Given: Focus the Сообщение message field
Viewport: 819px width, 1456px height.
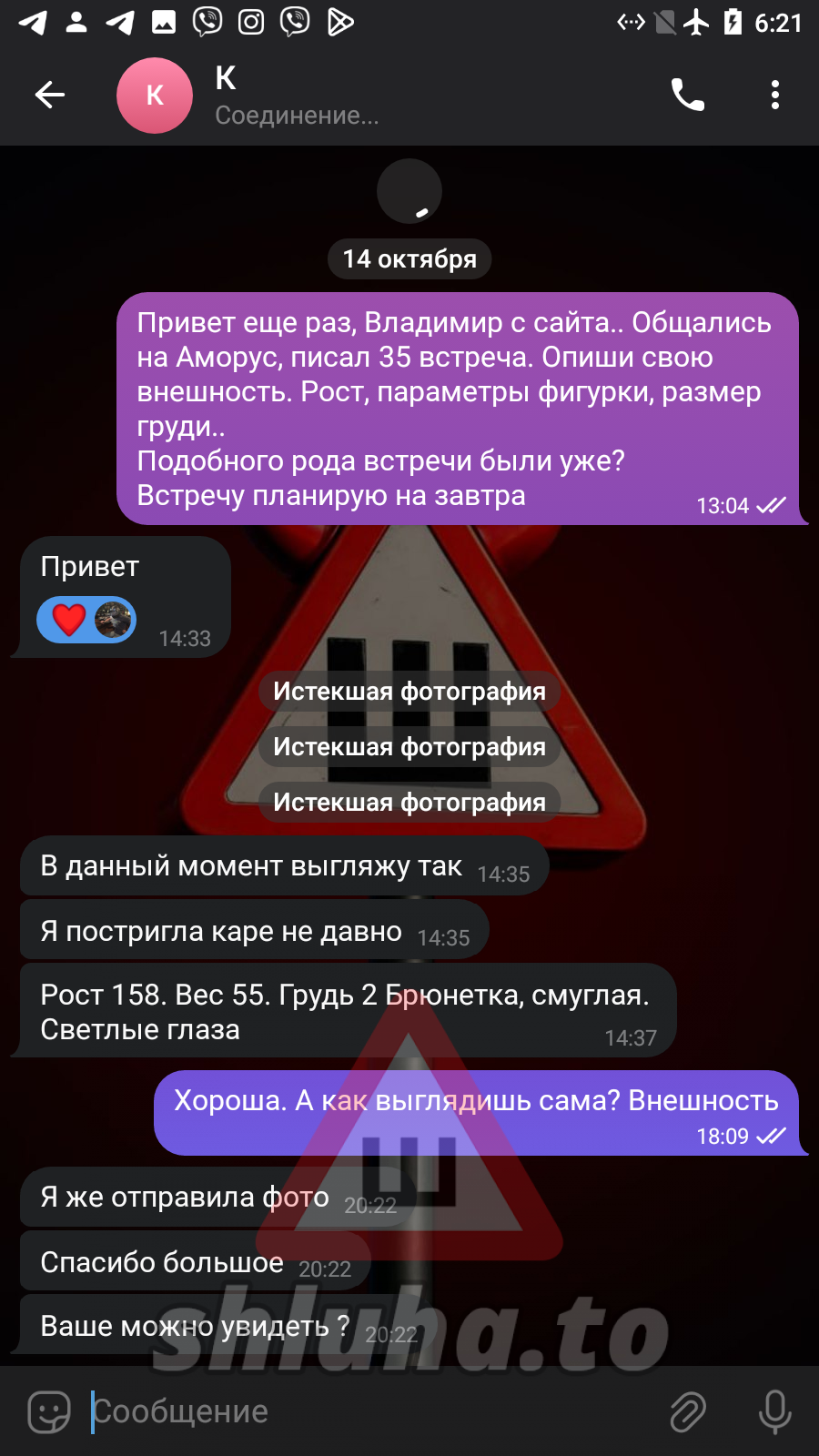Looking at the screenshot, I should pyautogui.click(x=364, y=1412).
